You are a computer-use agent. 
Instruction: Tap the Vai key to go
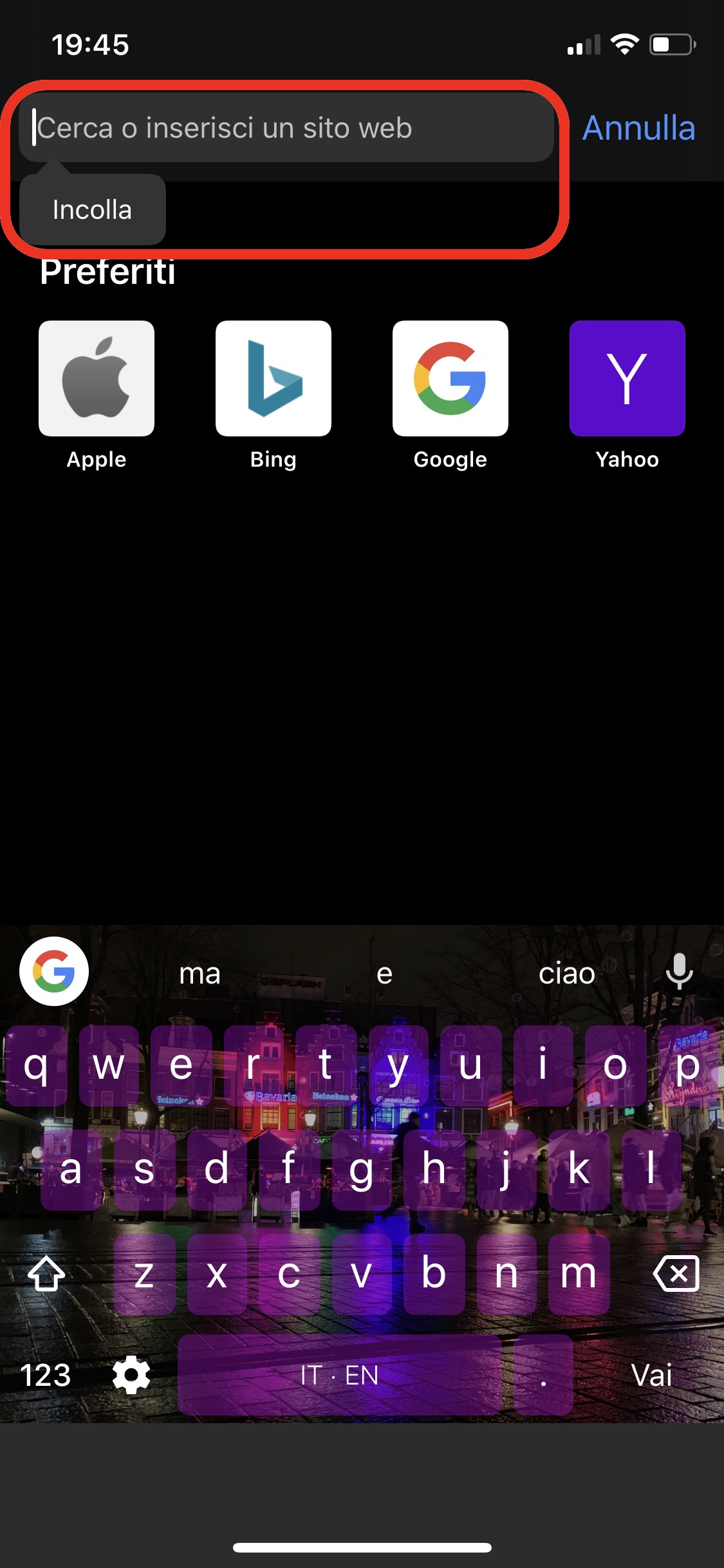pyautogui.click(x=651, y=1375)
